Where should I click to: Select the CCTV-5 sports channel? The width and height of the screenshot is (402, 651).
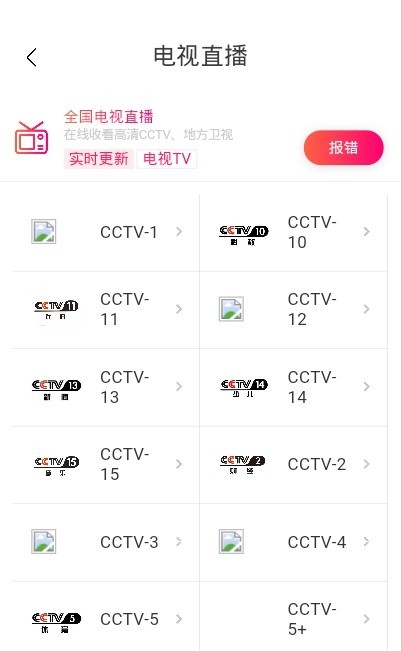(x=105, y=619)
